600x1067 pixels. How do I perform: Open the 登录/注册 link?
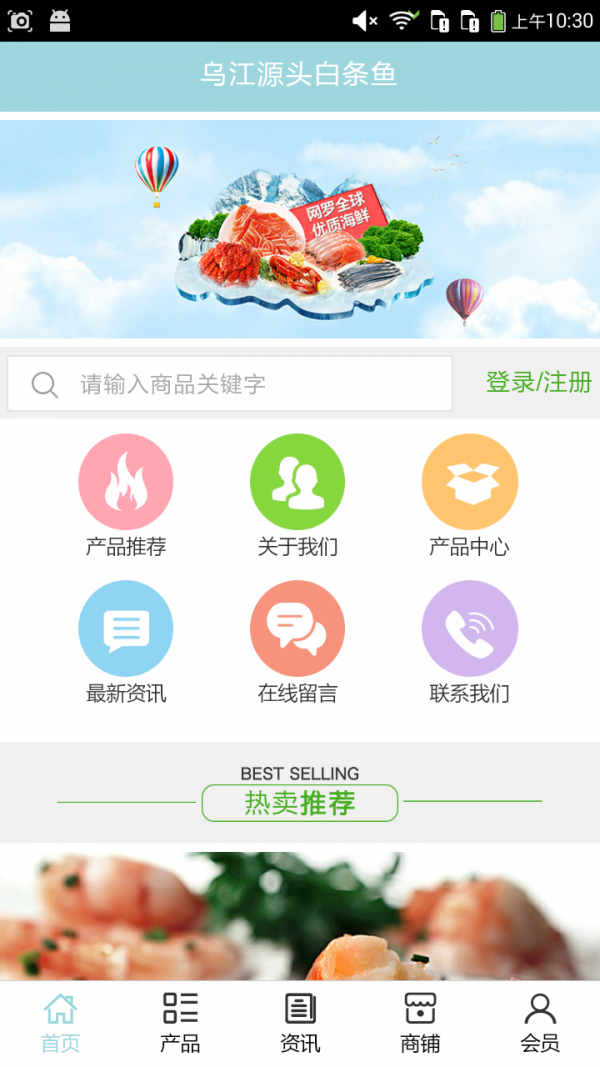pyautogui.click(x=538, y=382)
